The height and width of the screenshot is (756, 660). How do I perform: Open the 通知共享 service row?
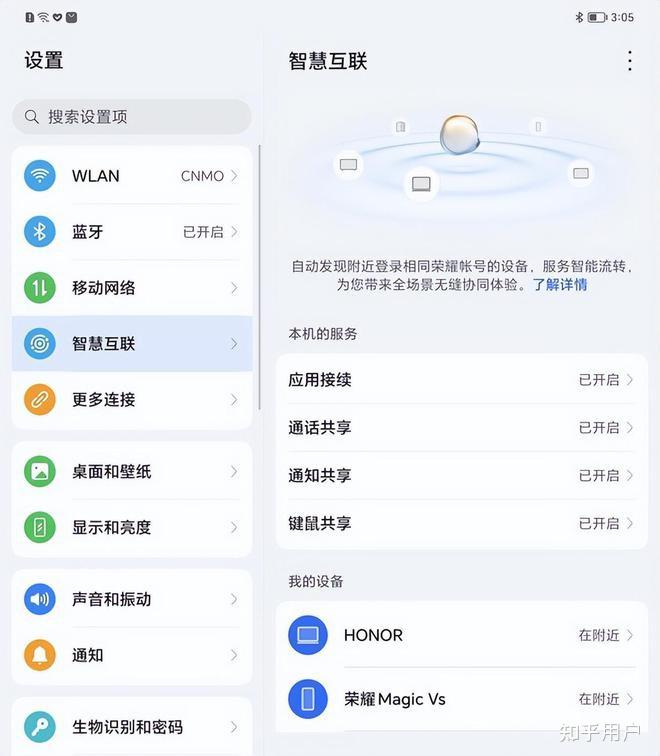pyautogui.click(x=461, y=476)
